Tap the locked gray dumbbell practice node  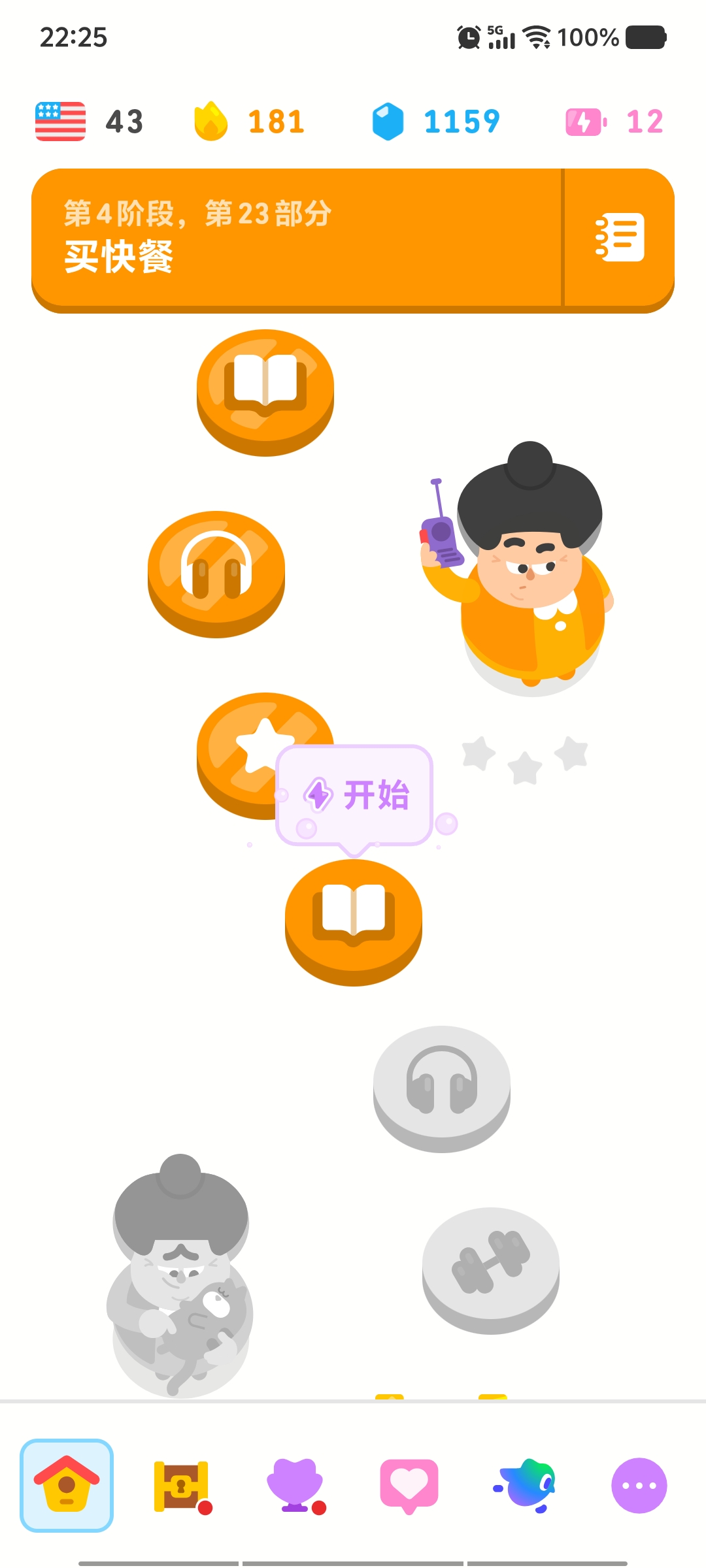490,1265
